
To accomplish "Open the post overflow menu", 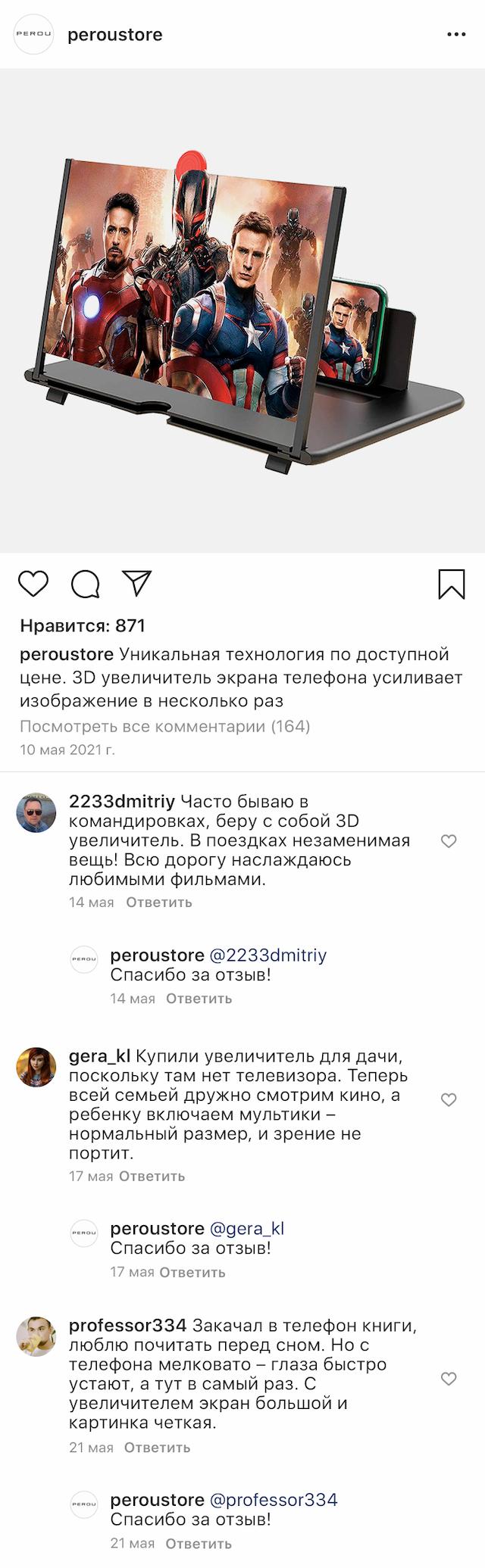I will [456, 35].
